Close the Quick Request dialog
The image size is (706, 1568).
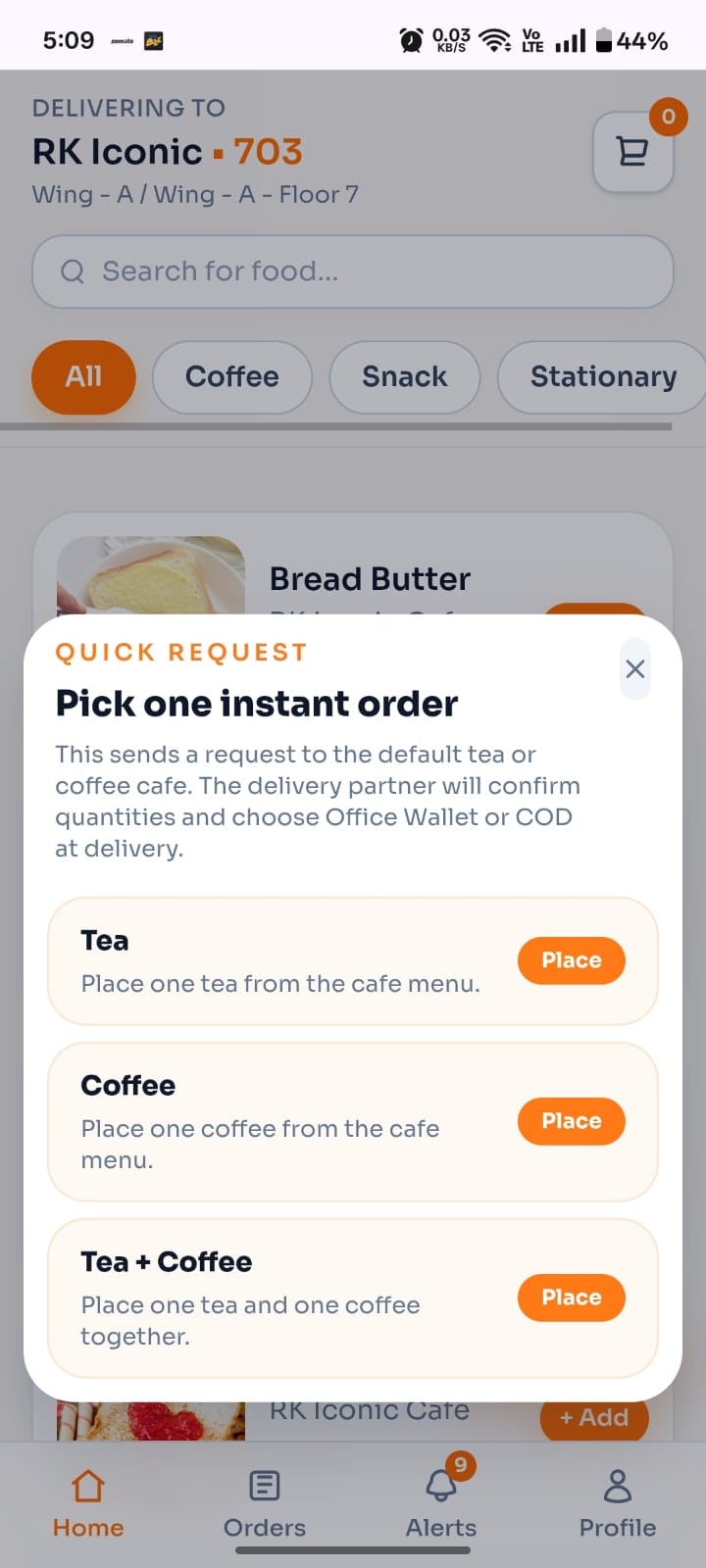tap(635, 669)
